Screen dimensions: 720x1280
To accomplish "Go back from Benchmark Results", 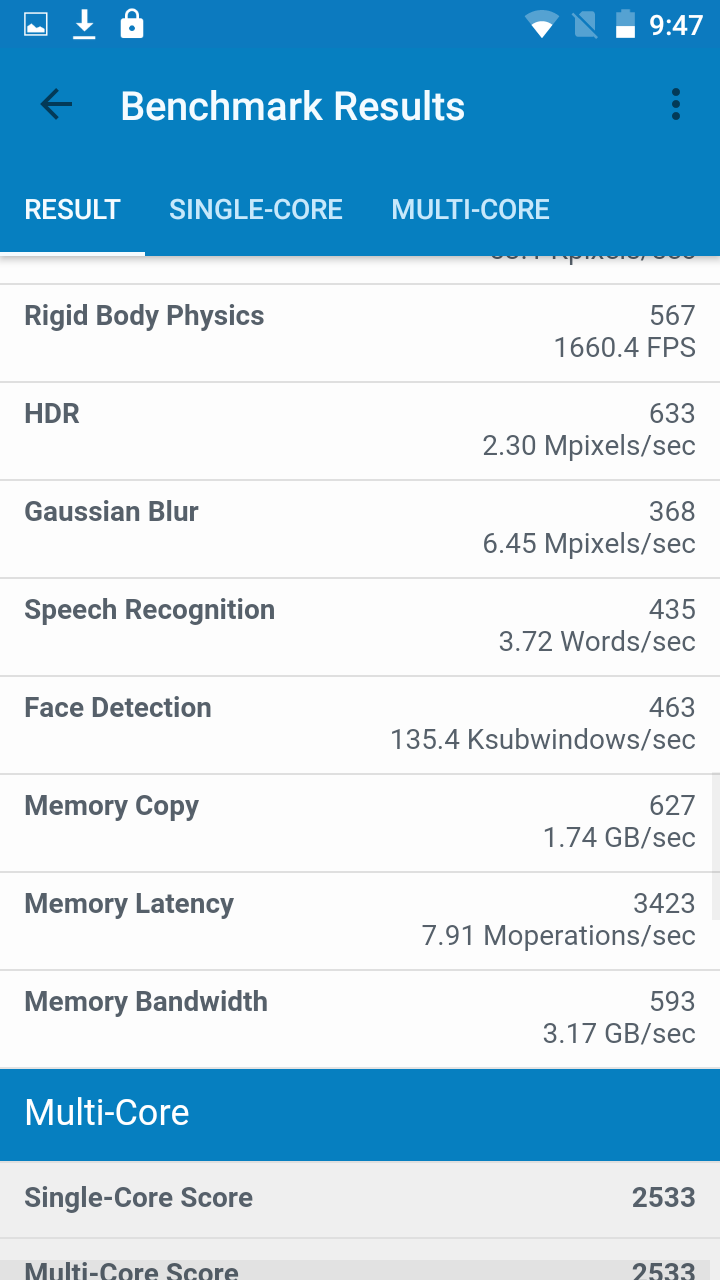I will pos(56,105).
